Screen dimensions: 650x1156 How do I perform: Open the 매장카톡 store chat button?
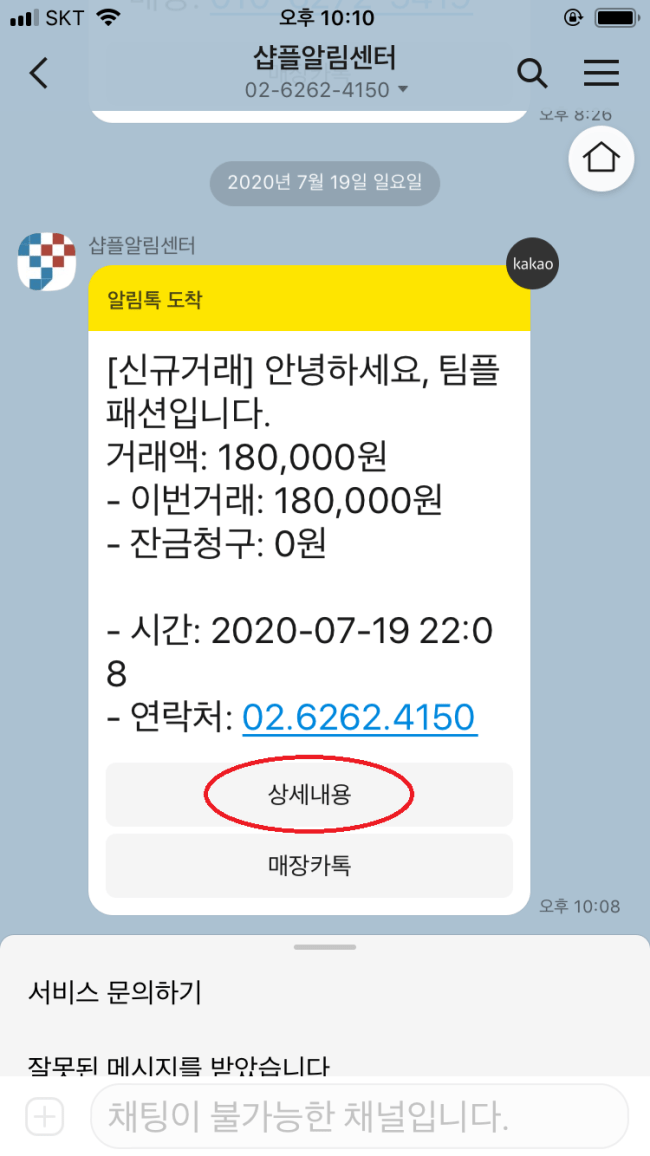308,865
